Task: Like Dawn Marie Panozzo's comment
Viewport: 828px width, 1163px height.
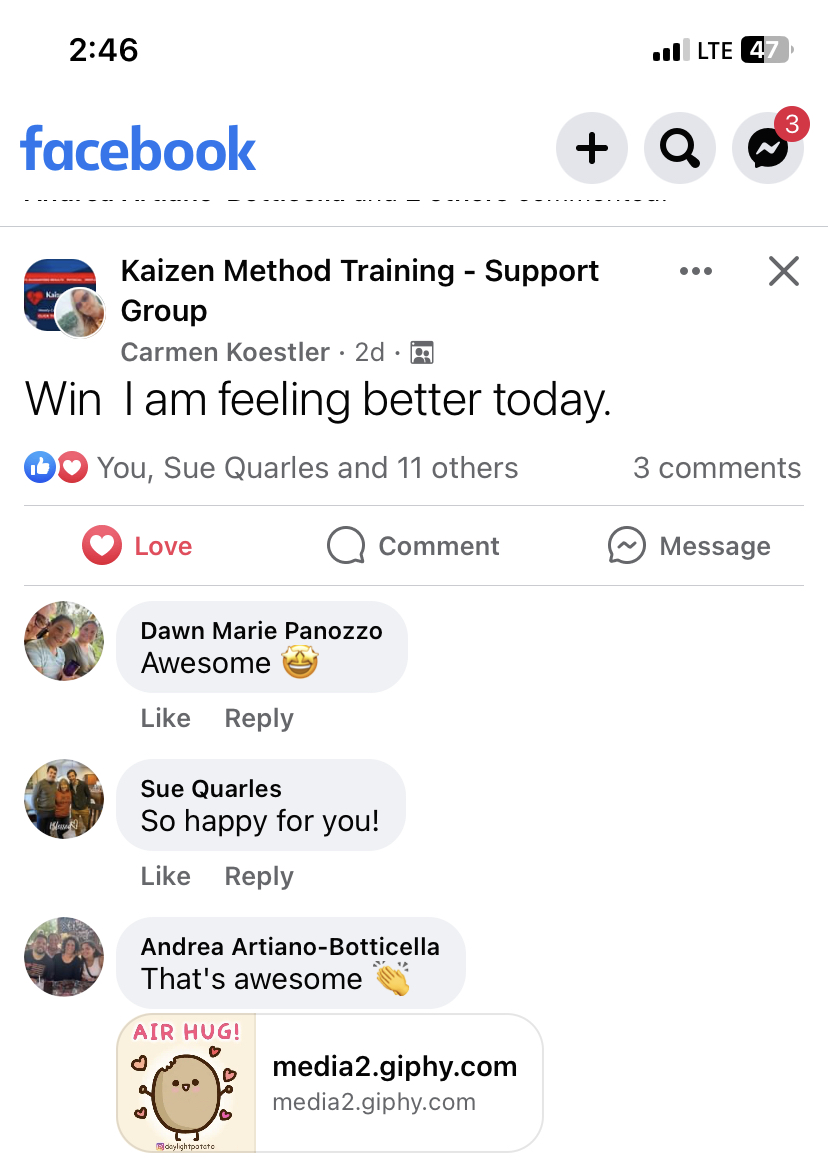Action: (165, 718)
